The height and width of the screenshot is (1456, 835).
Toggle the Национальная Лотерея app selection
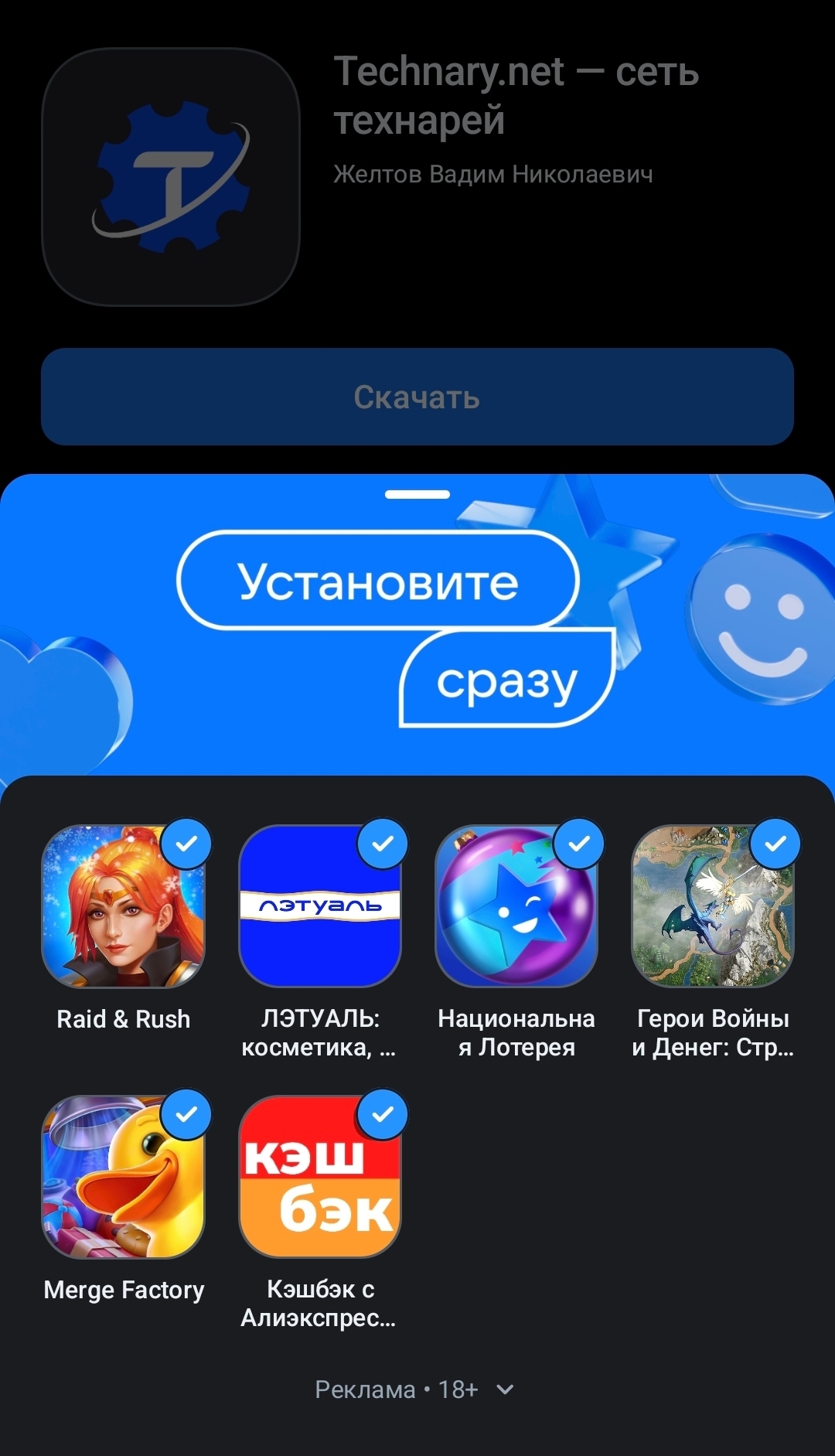point(579,844)
